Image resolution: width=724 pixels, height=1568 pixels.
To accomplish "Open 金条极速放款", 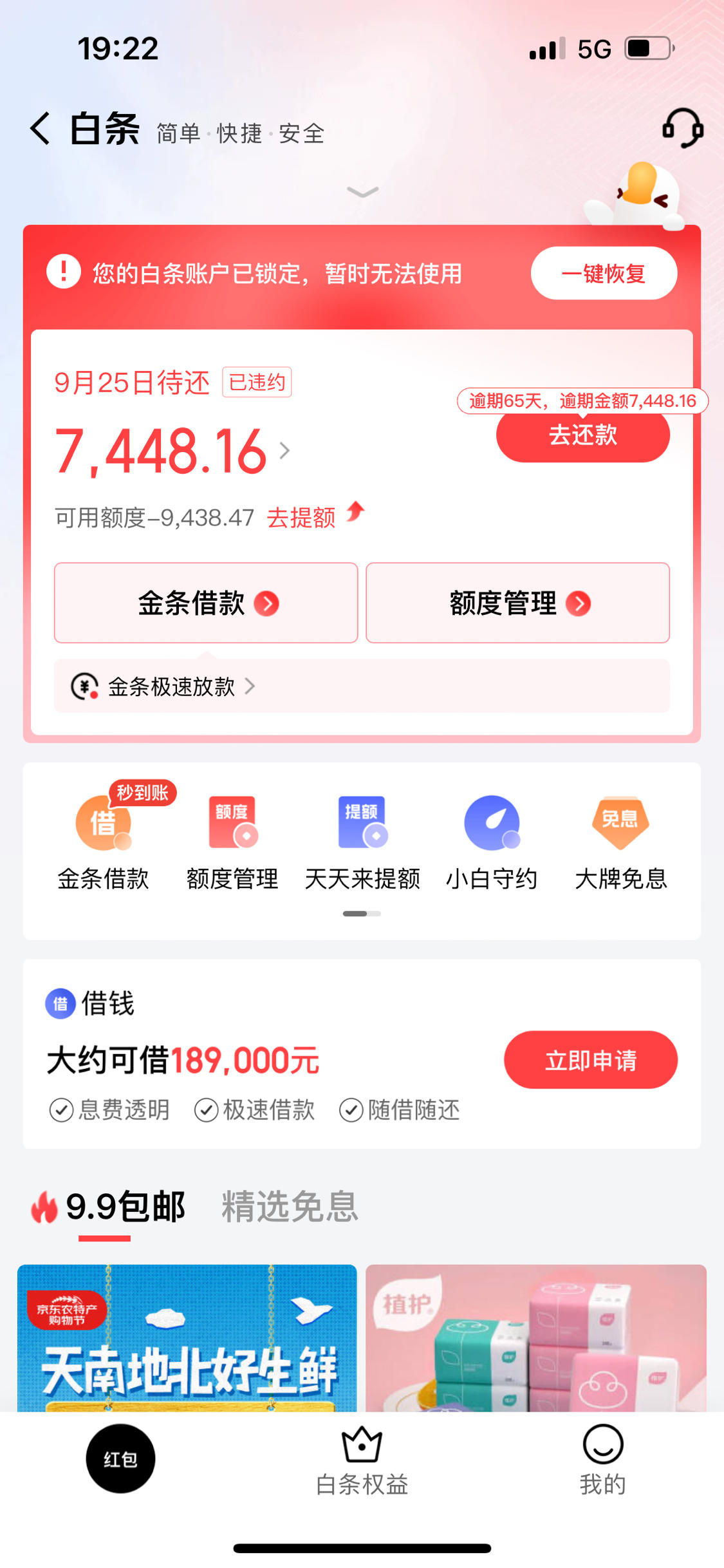I will [x=172, y=686].
